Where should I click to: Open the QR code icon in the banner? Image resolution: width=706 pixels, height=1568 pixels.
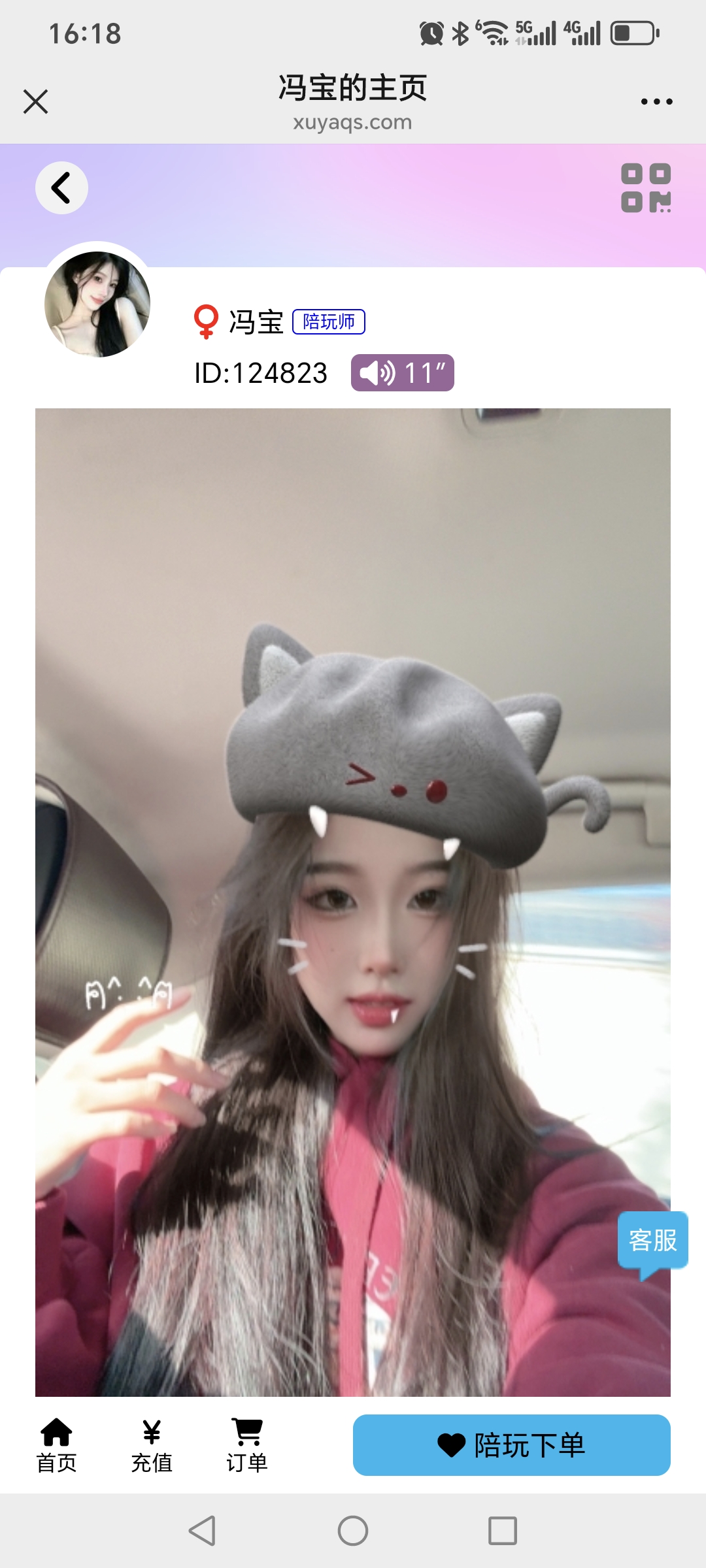point(646,188)
